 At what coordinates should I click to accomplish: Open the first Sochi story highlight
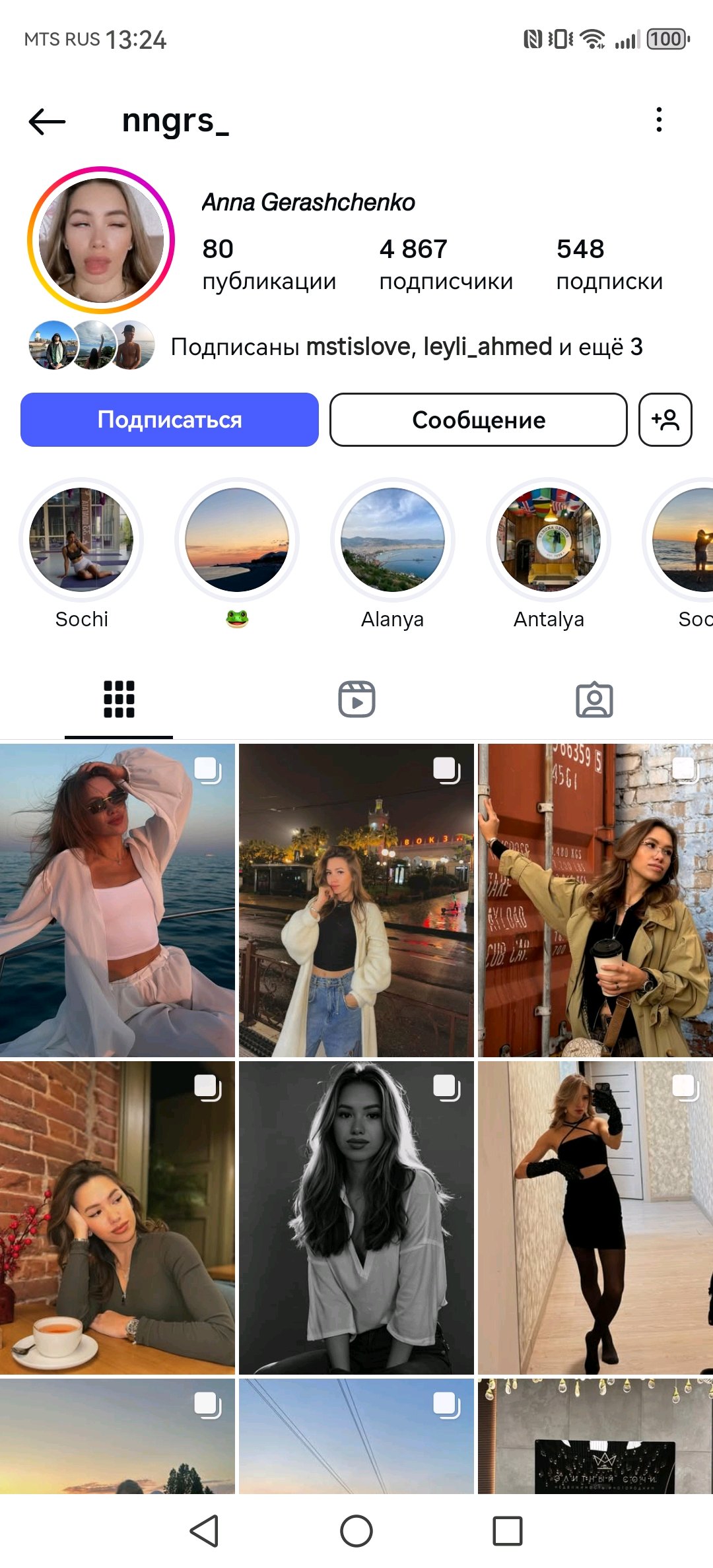click(81, 540)
